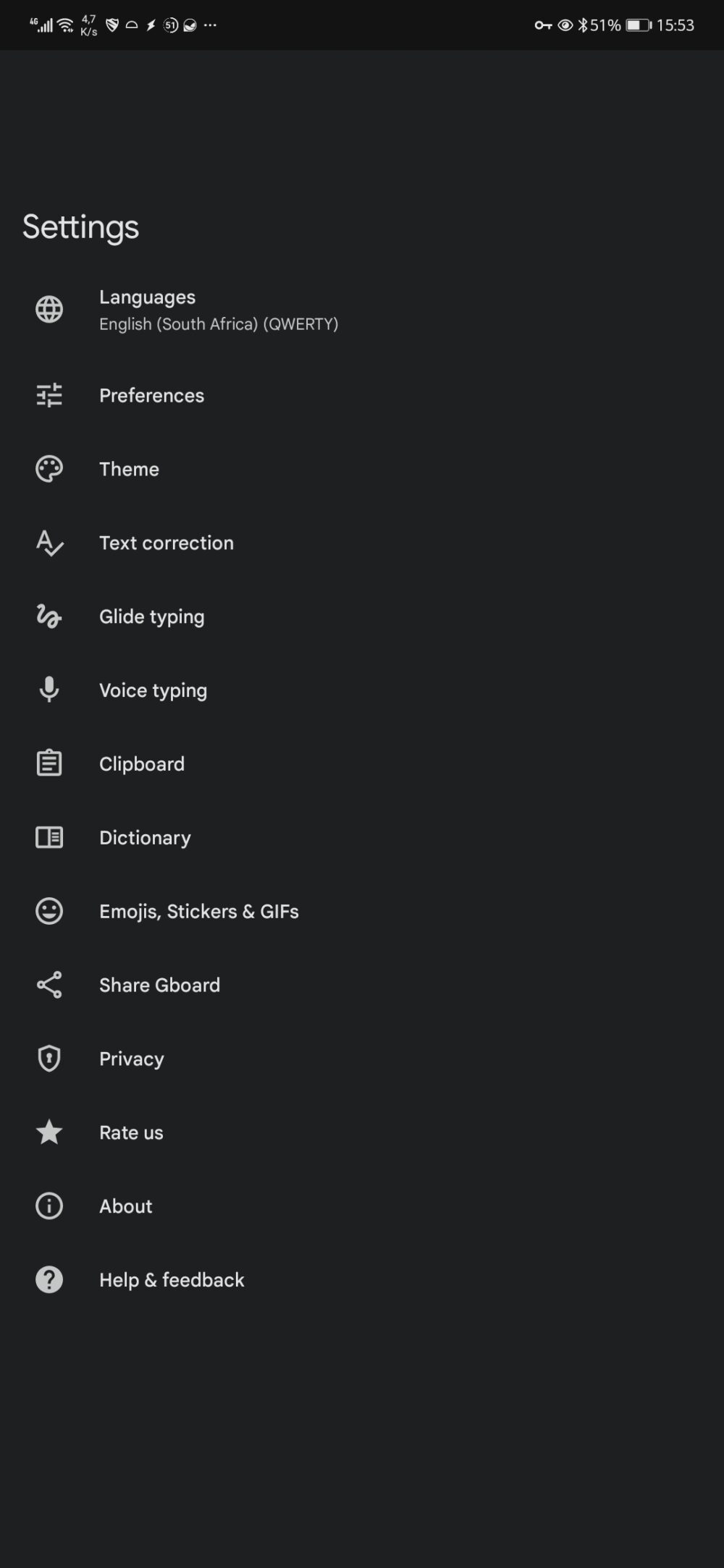Open the Languages globe icon
Image resolution: width=724 pixels, height=1568 pixels.
pos(49,310)
